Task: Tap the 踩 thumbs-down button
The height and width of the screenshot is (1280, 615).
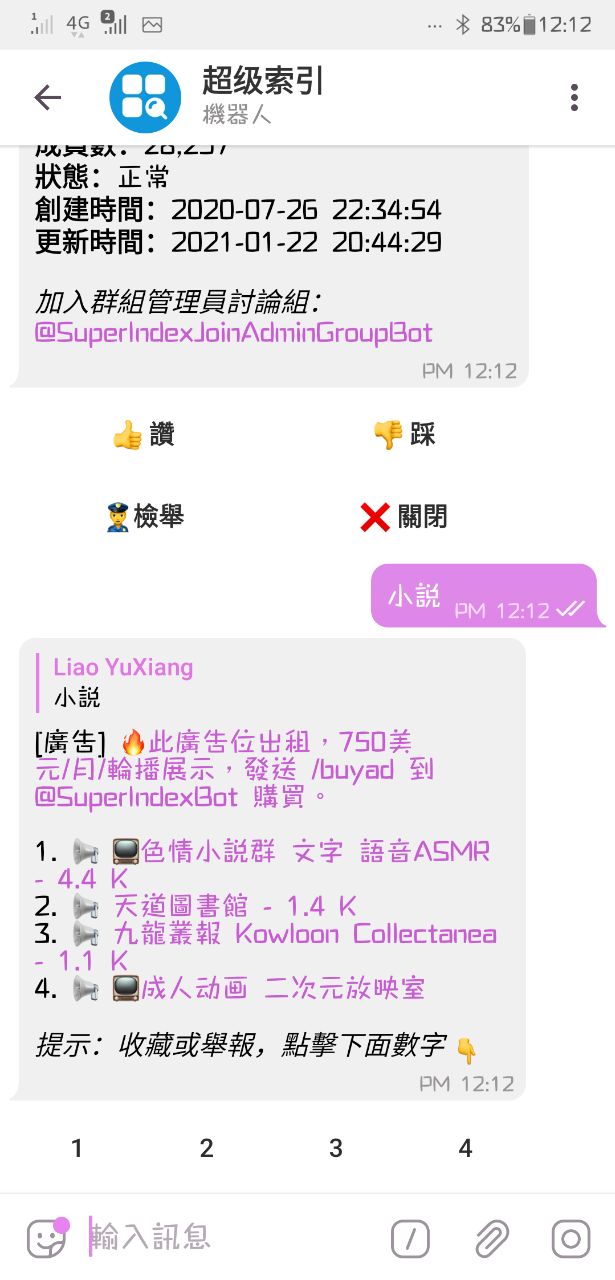Action: tap(403, 435)
